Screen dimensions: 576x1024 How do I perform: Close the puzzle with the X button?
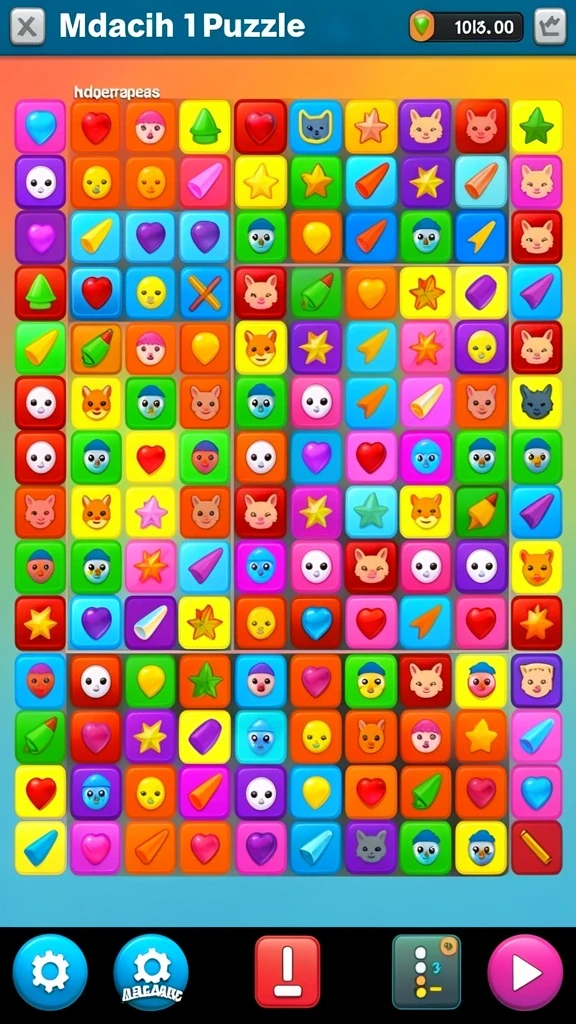(x=28, y=27)
